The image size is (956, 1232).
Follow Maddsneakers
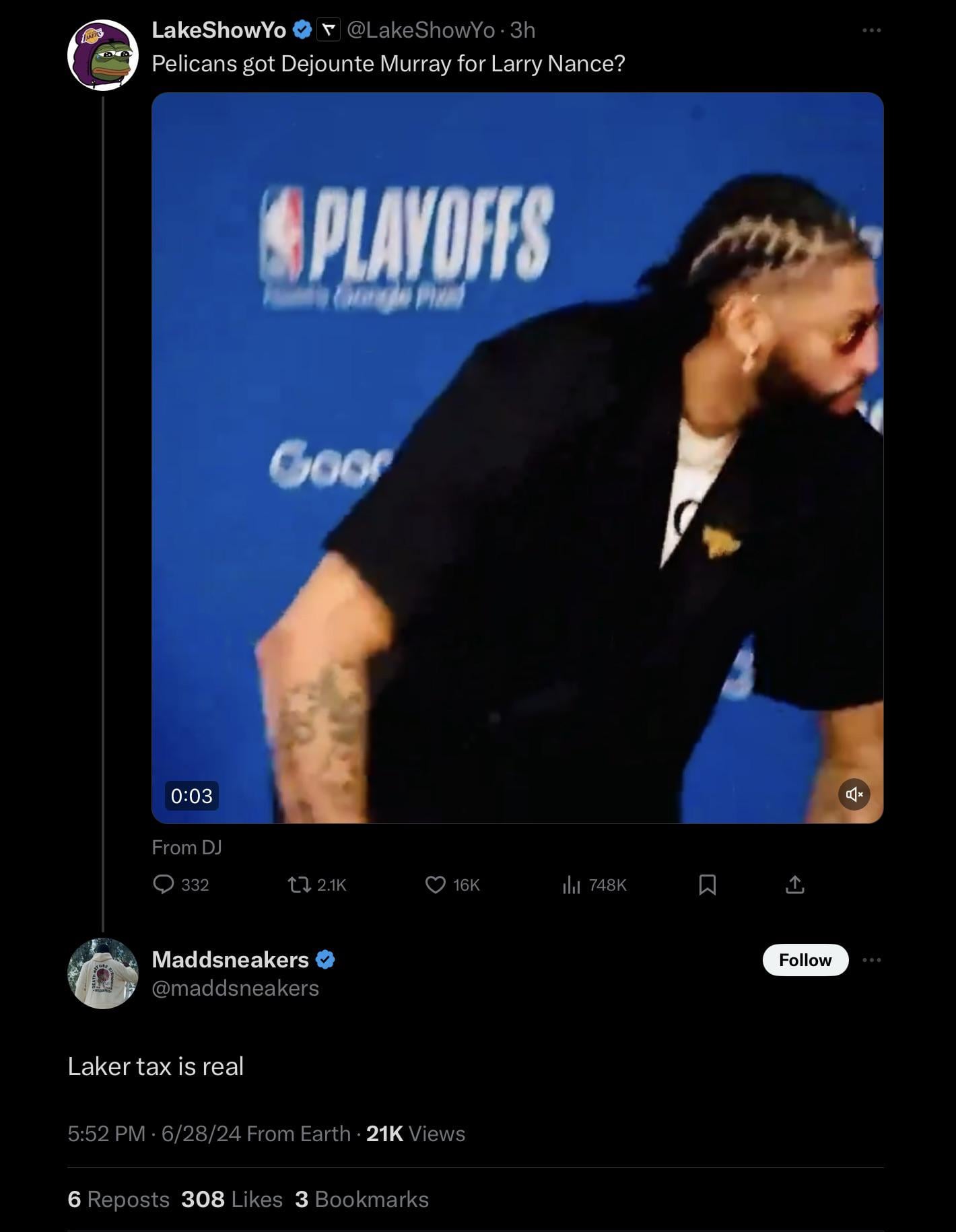pyautogui.click(x=805, y=960)
